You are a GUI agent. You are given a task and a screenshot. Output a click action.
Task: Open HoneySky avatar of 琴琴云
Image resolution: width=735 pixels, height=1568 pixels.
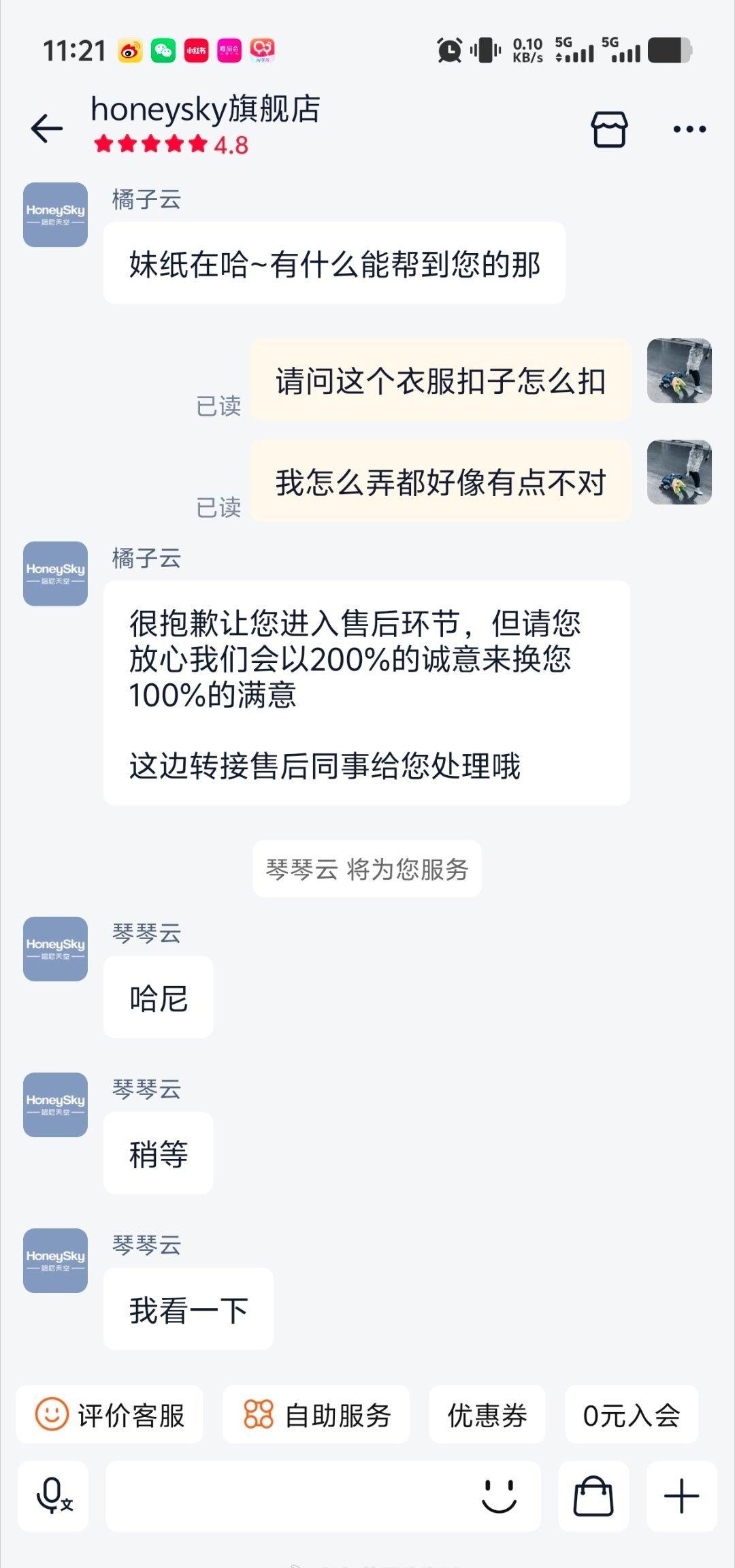click(54, 949)
